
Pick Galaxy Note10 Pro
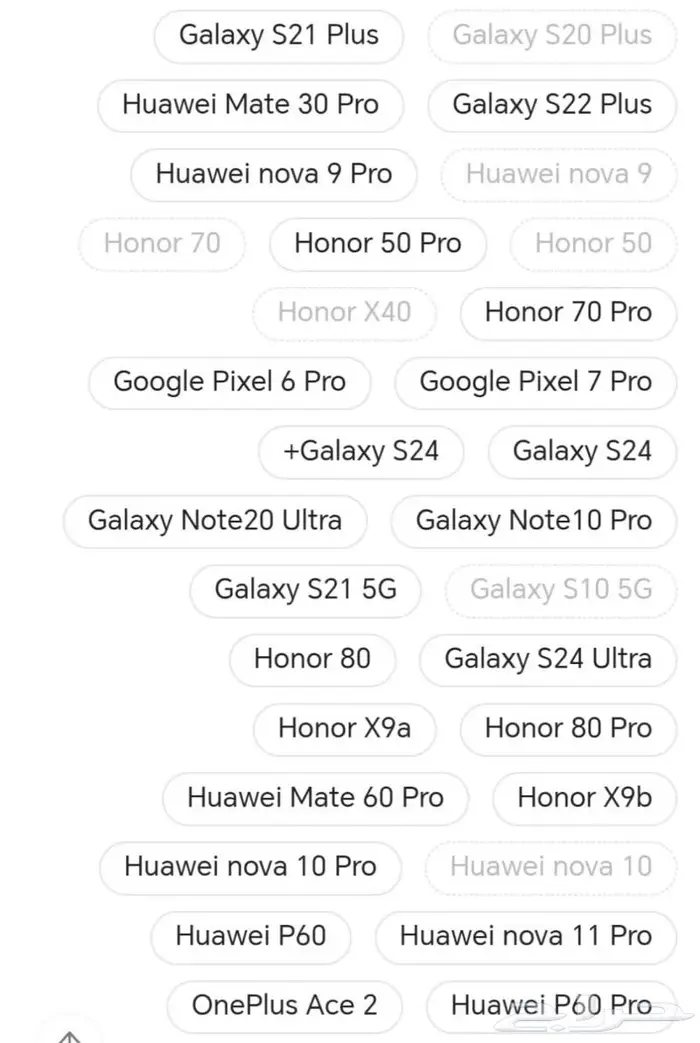(x=533, y=521)
